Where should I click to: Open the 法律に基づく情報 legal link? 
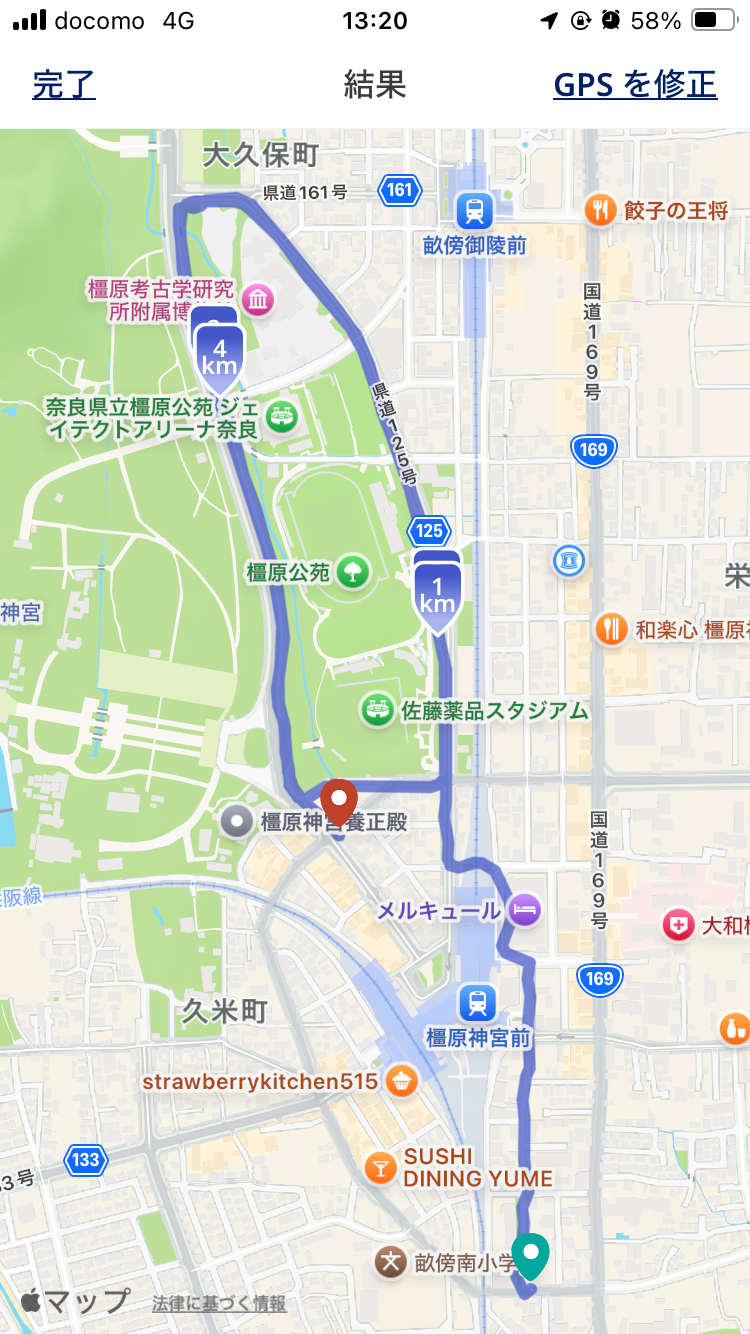(x=219, y=1304)
